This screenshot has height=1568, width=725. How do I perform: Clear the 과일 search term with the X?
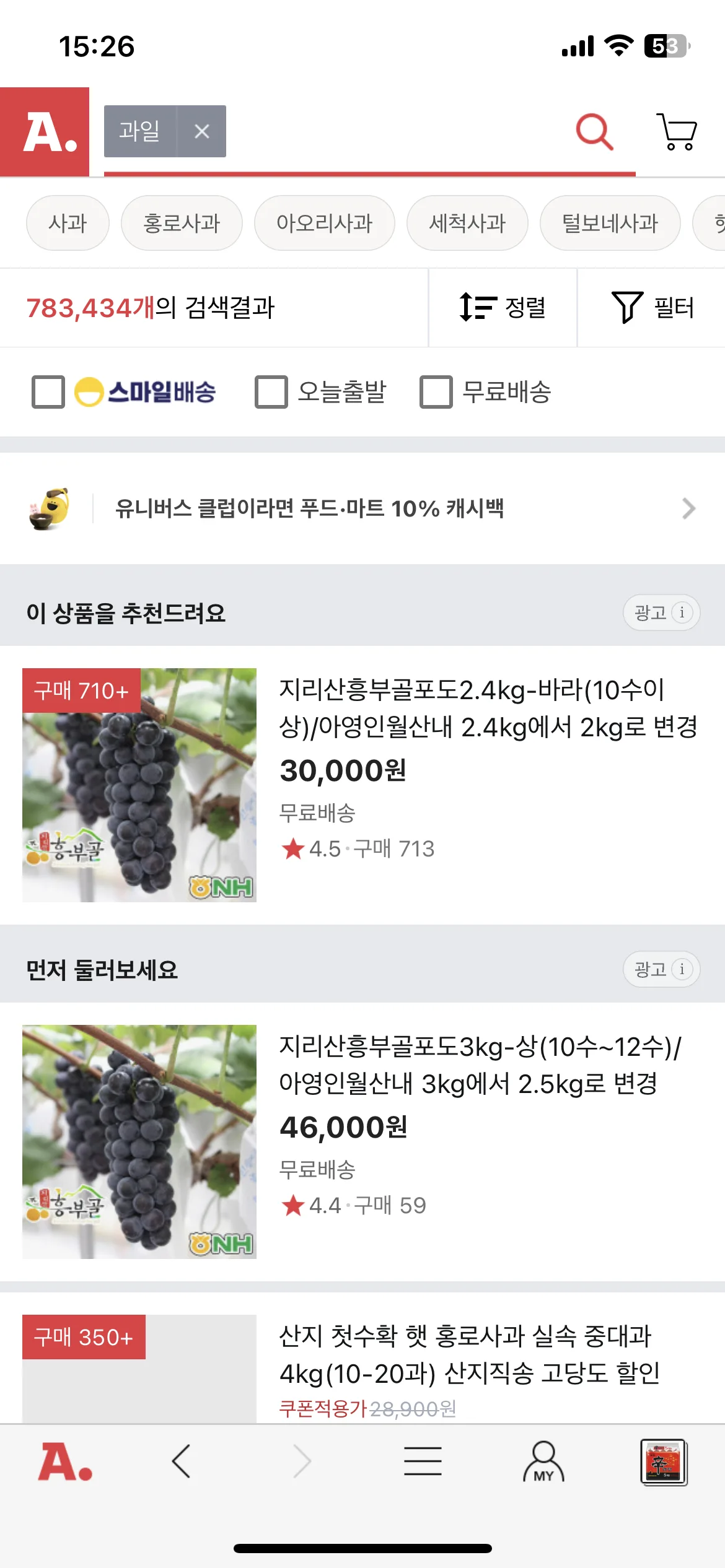pyautogui.click(x=201, y=131)
